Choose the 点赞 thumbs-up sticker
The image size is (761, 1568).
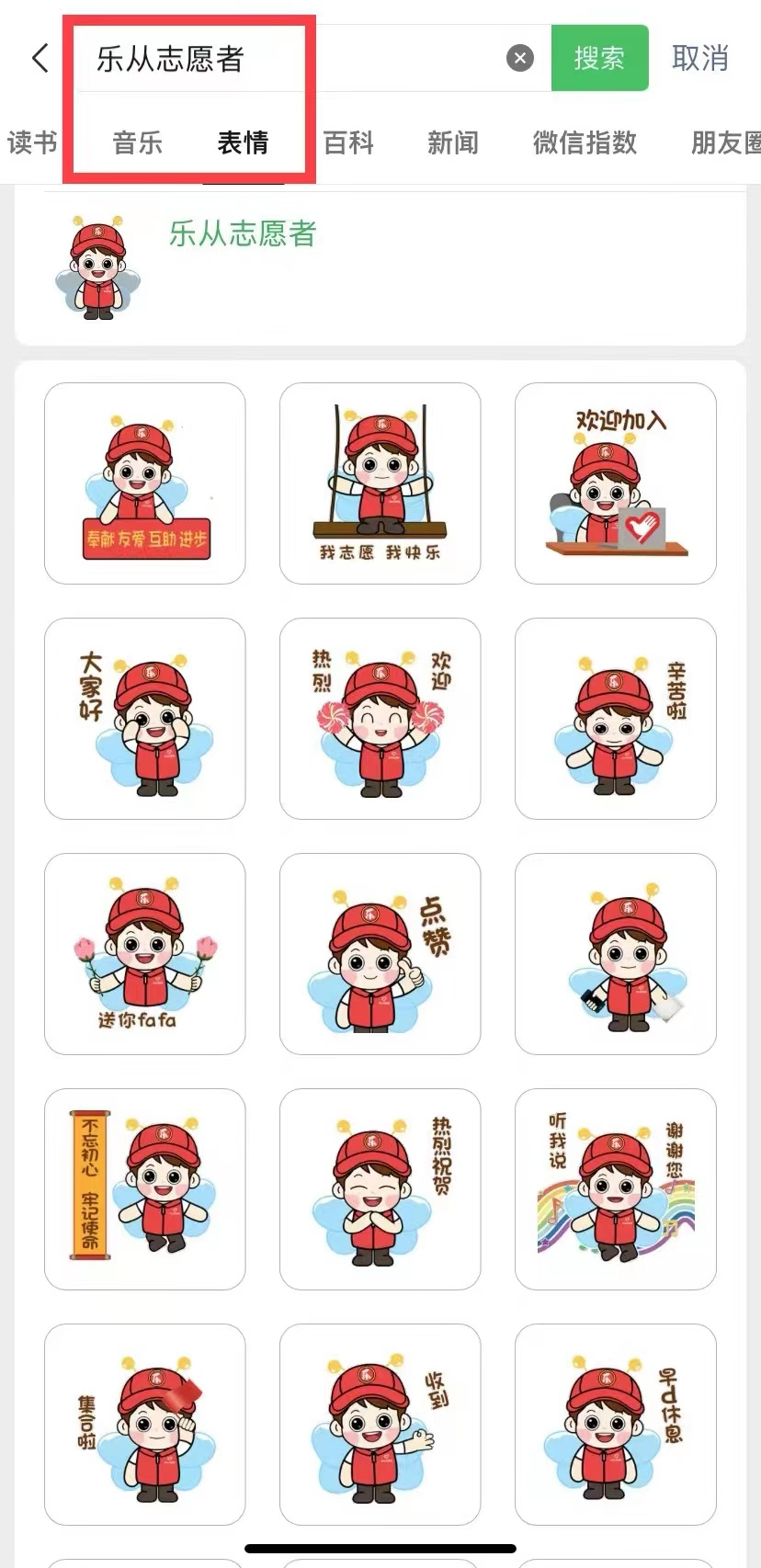pyautogui.click(x=380, y=954)
